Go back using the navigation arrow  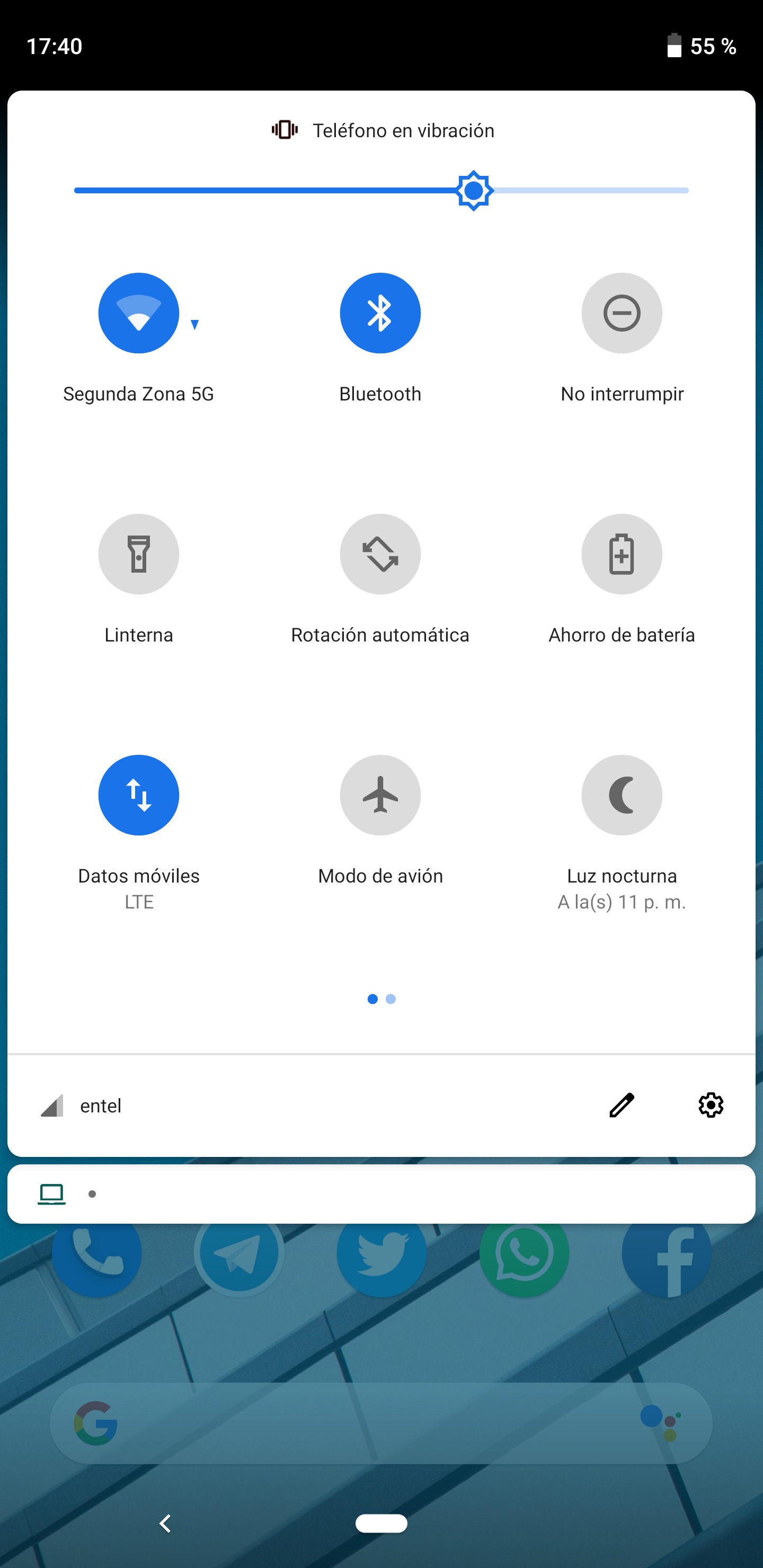[x=165, y=1523]
